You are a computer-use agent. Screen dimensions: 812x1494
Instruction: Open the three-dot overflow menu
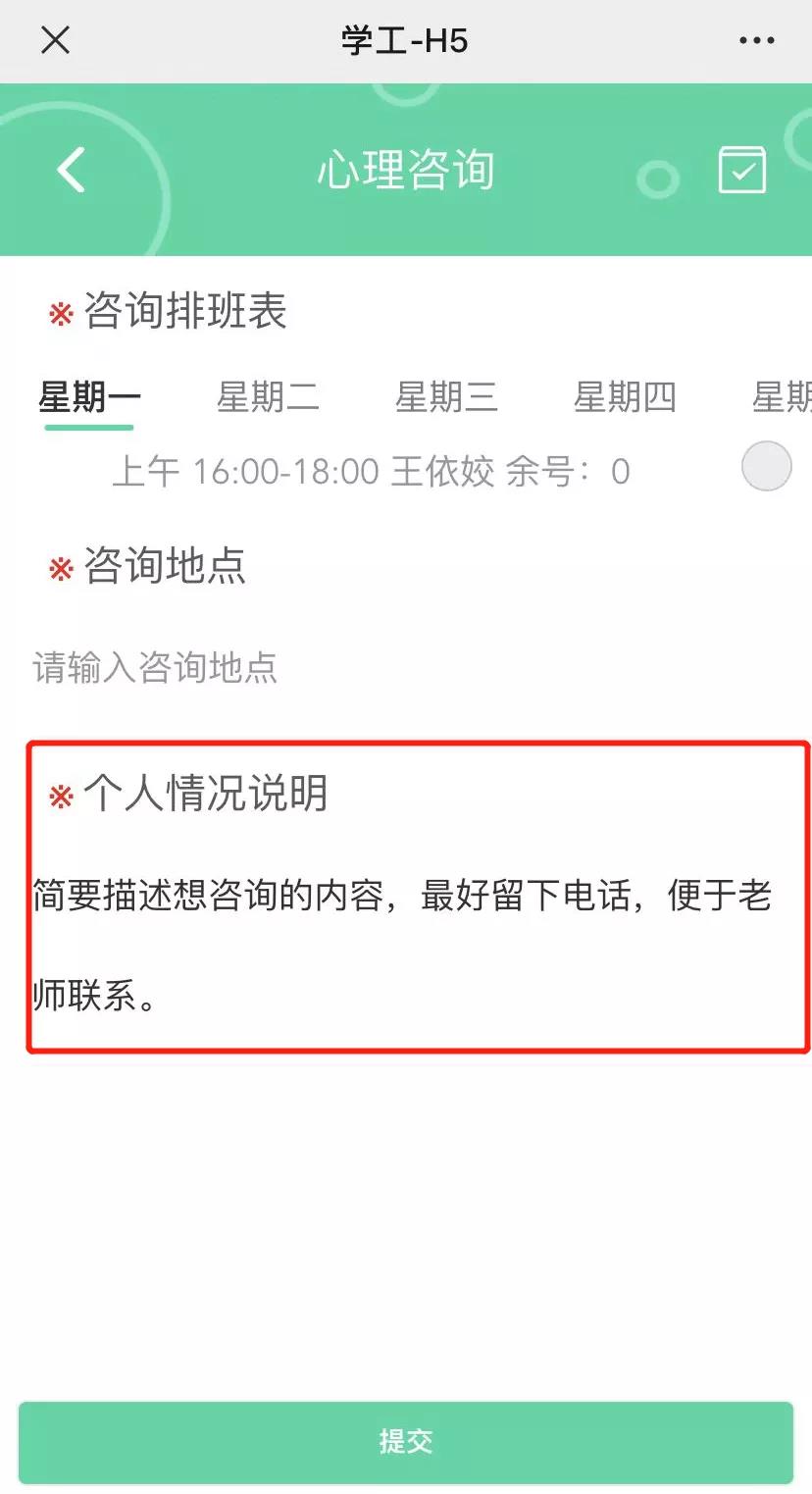tap(756, 40)
